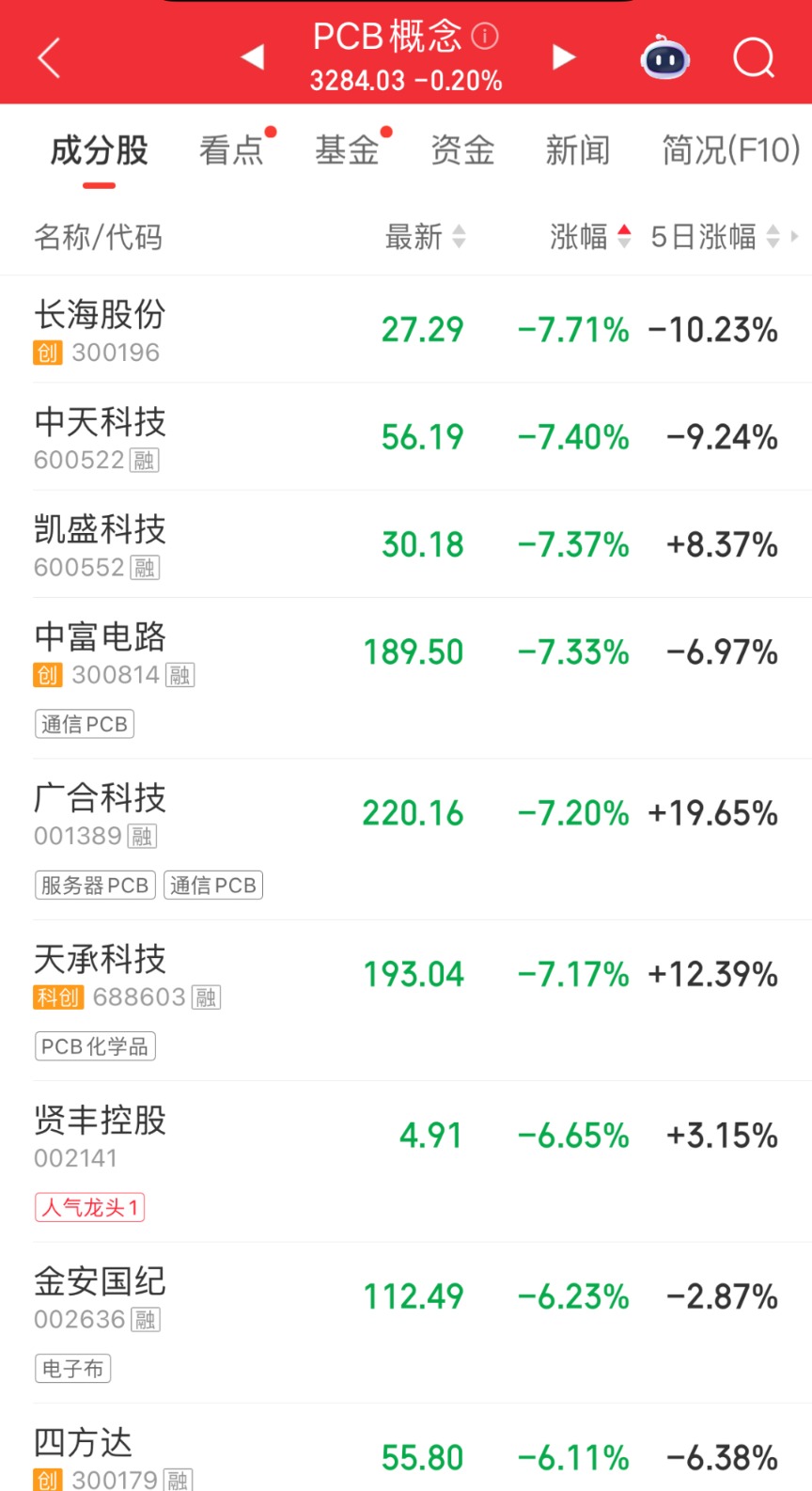Open the 凯盛科技 stock row
Screen dimensions: 812x1491
[x=406, y=544]
